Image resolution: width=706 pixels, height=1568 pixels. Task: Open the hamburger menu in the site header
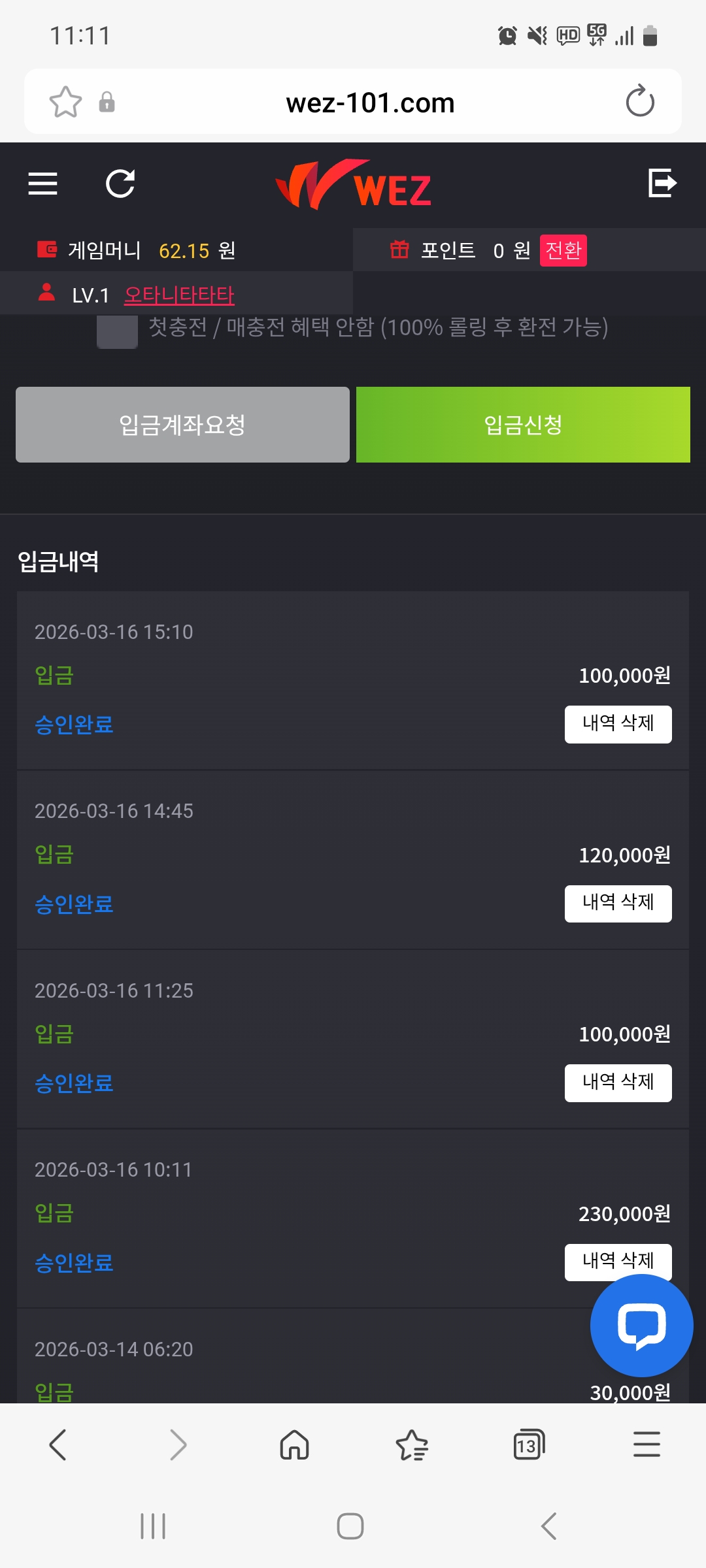pos(43,184)
